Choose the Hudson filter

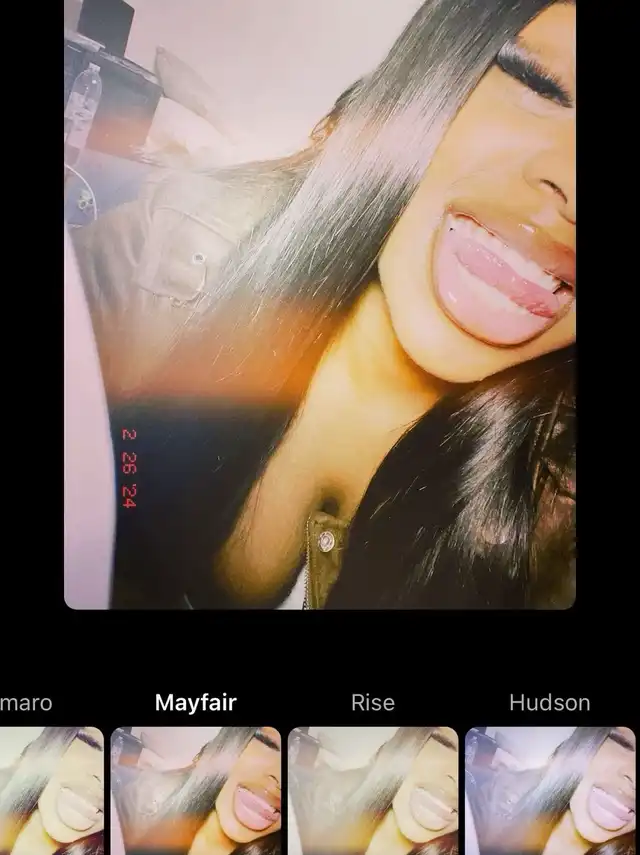click(x=550, y=790)
